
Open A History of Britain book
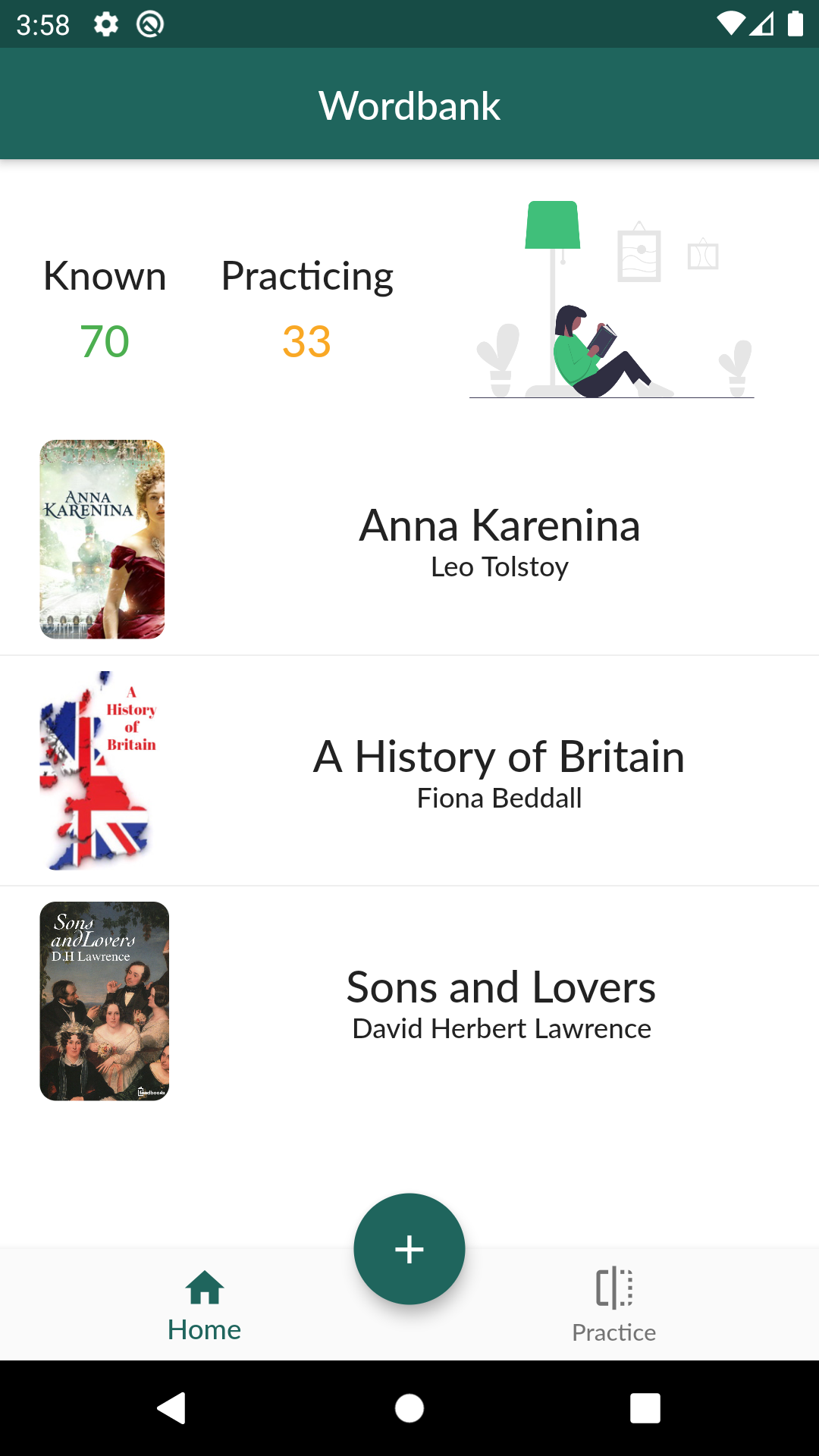(x=409, y=770)
